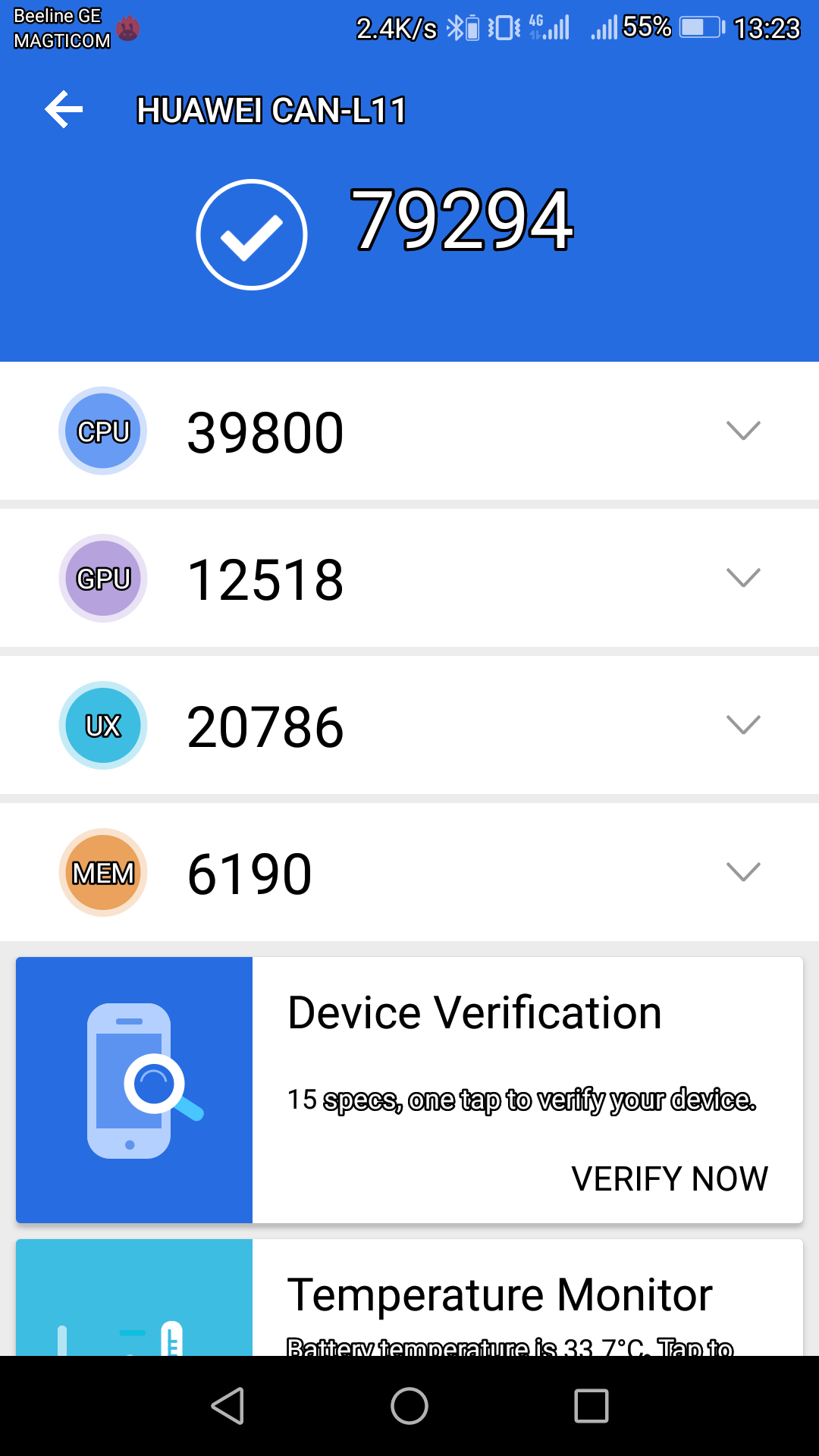
Task: Expand the MEM score breakdown
Action: pos(743,872)
